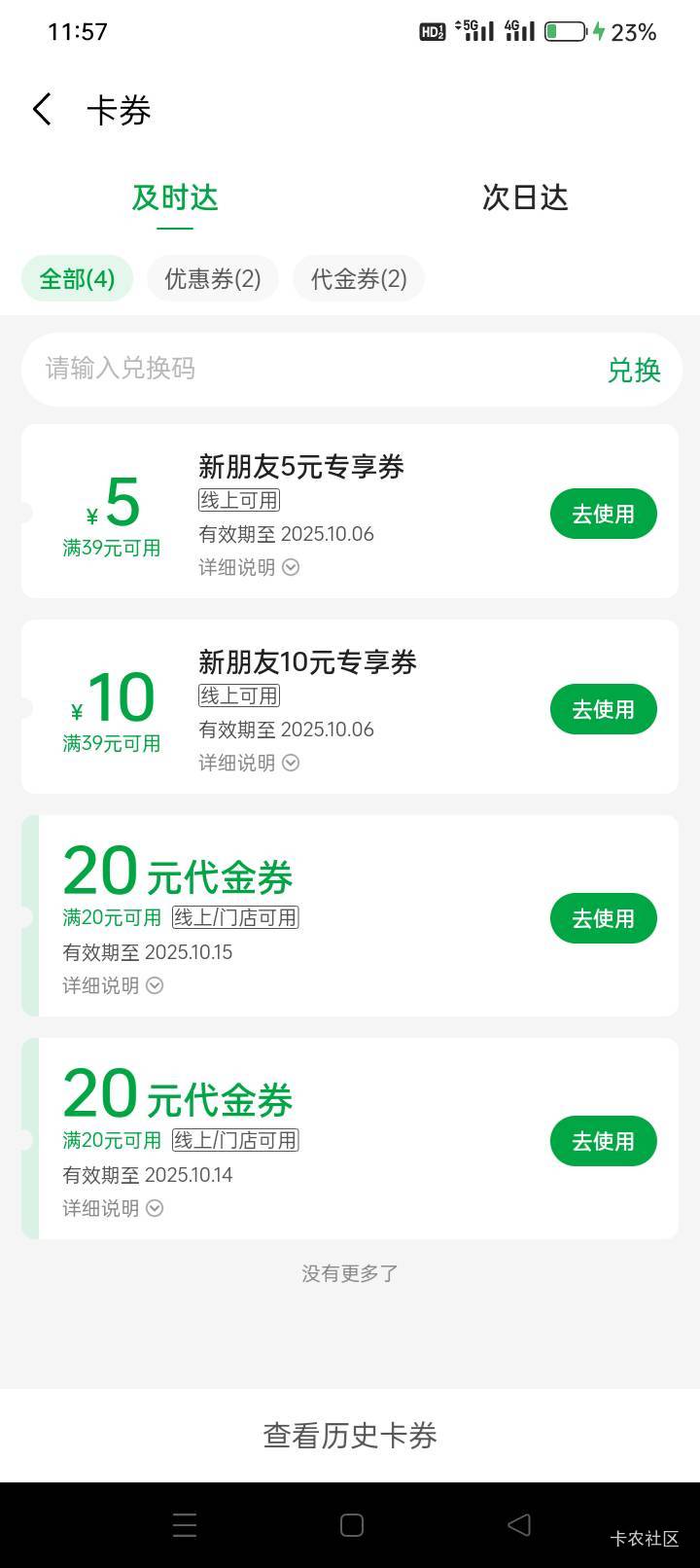
Task: Select the 全部(4) filter chip
Action: 77,279
